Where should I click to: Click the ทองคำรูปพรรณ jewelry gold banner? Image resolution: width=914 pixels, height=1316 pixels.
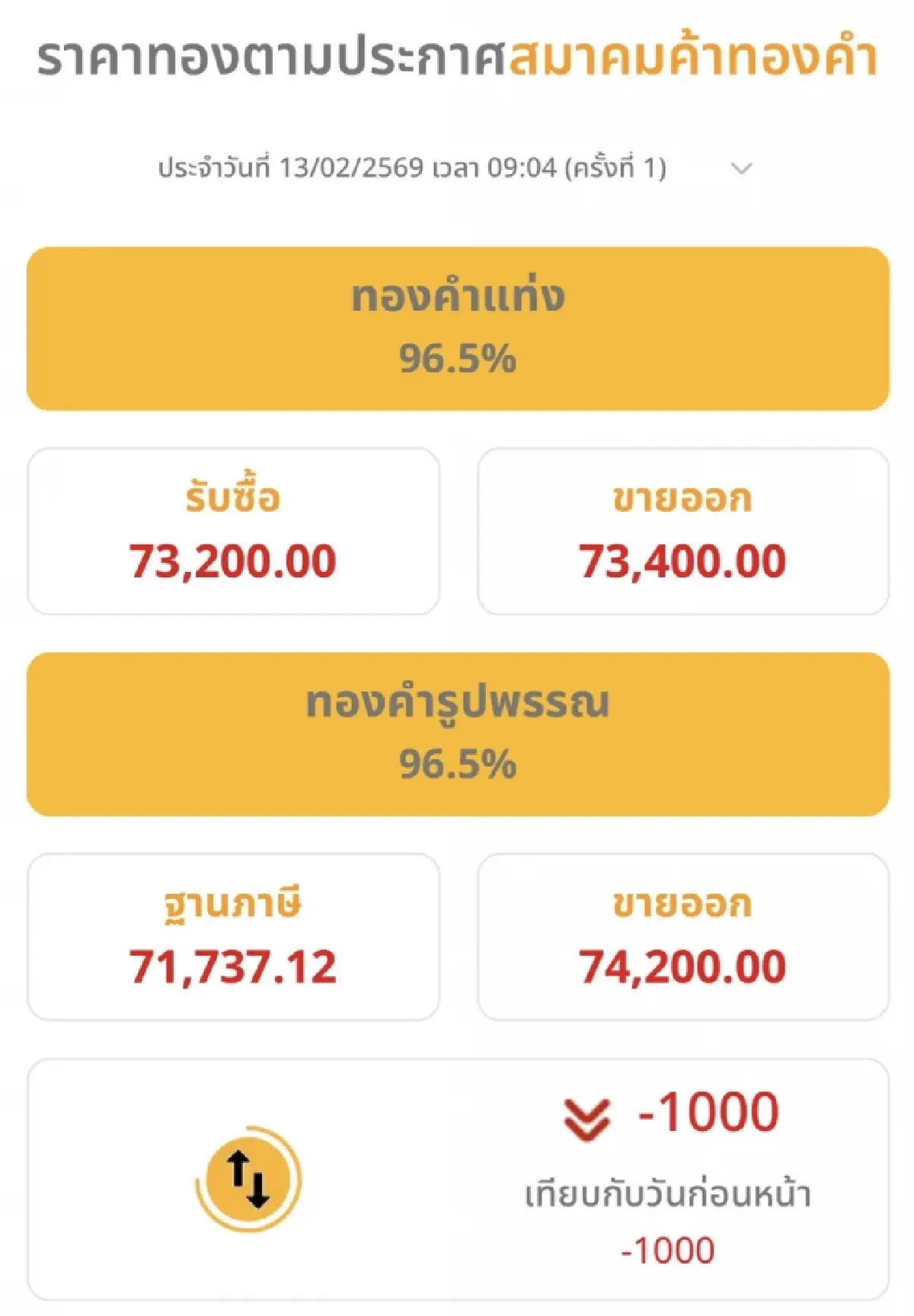(457, 731)
